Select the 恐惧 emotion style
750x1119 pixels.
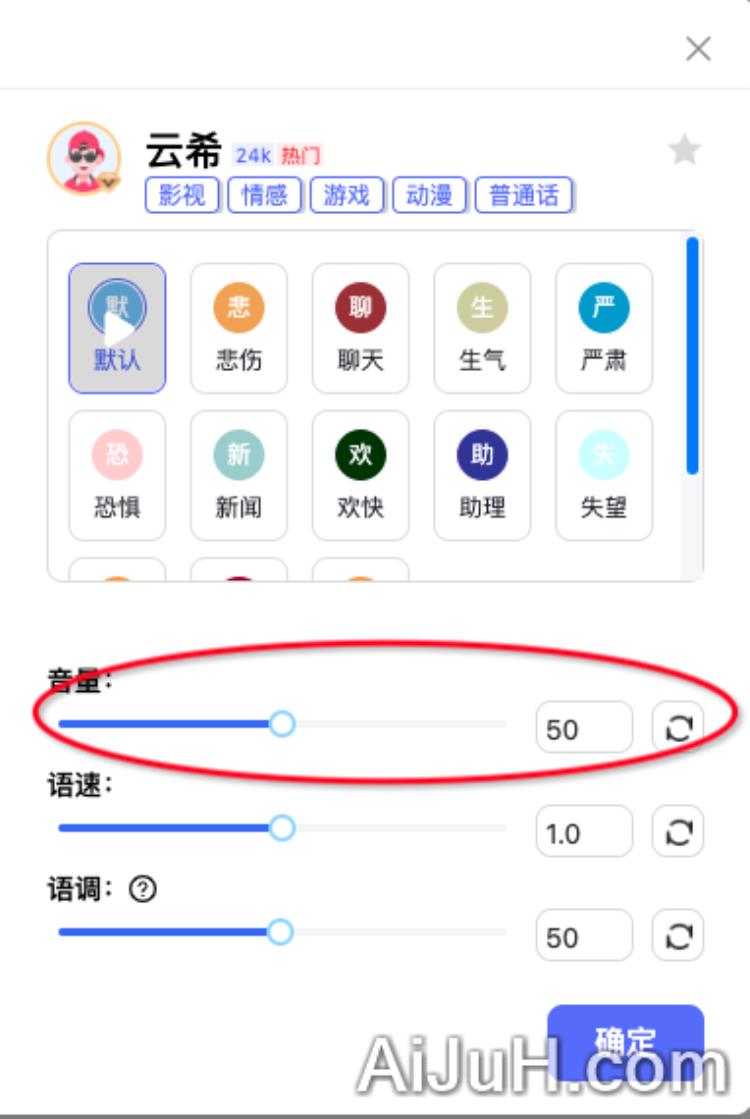click(x=117, y=475)
